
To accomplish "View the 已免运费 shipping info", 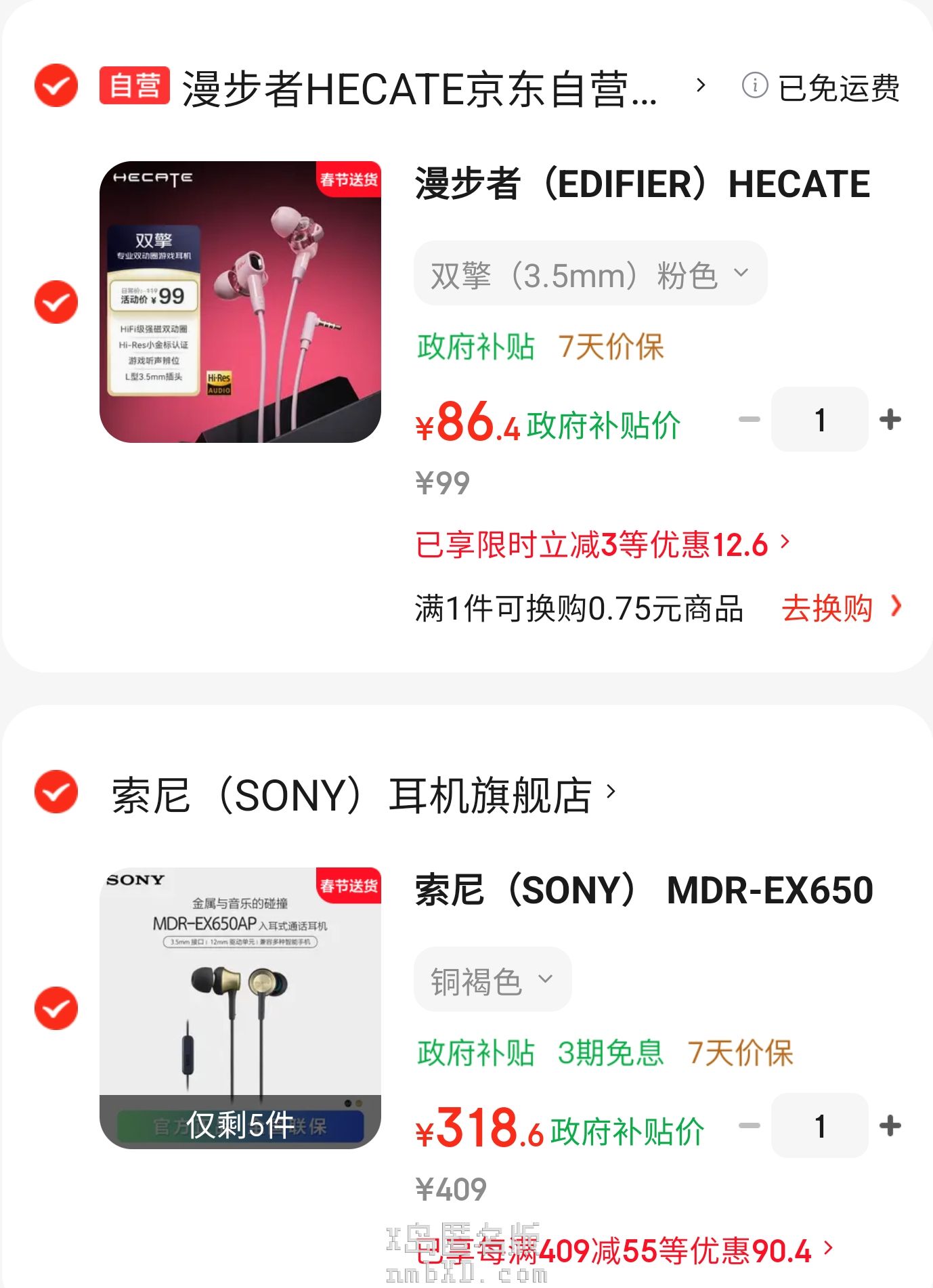I will click(821, 87).
